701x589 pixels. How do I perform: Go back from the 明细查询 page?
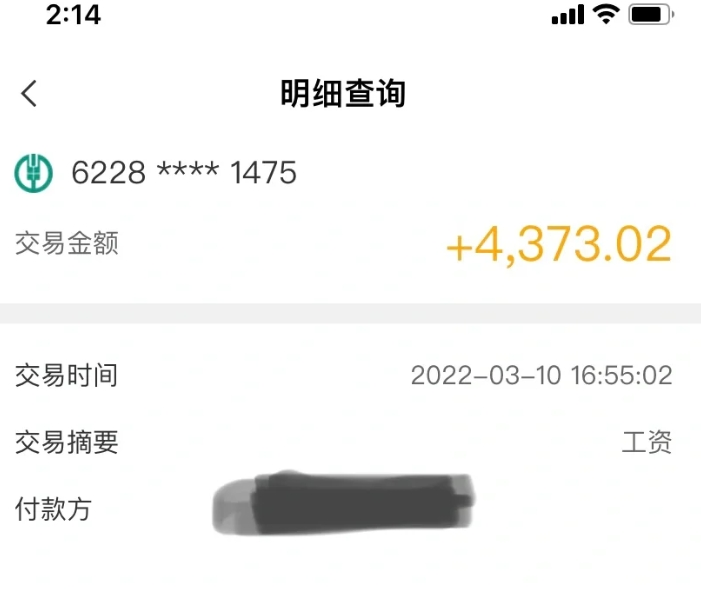(29, 94)
